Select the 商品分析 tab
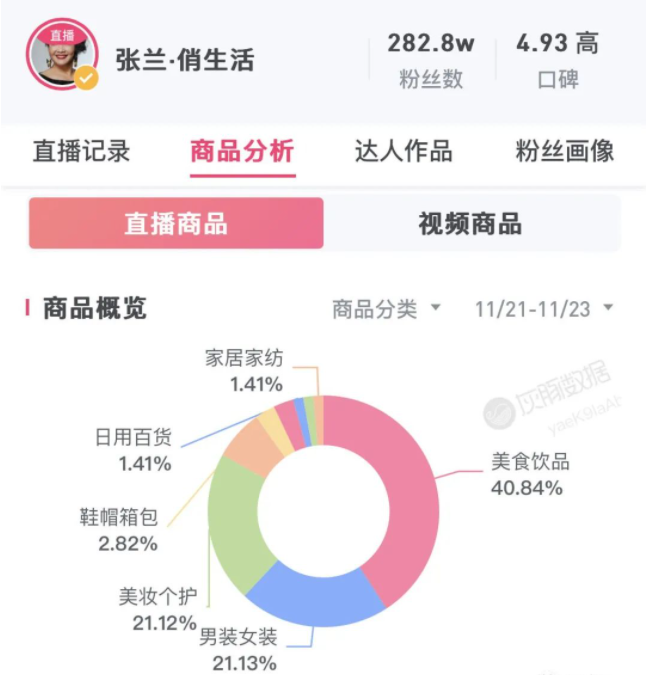The width and height of the screenshot is (648, 675). tap(243, 152)
